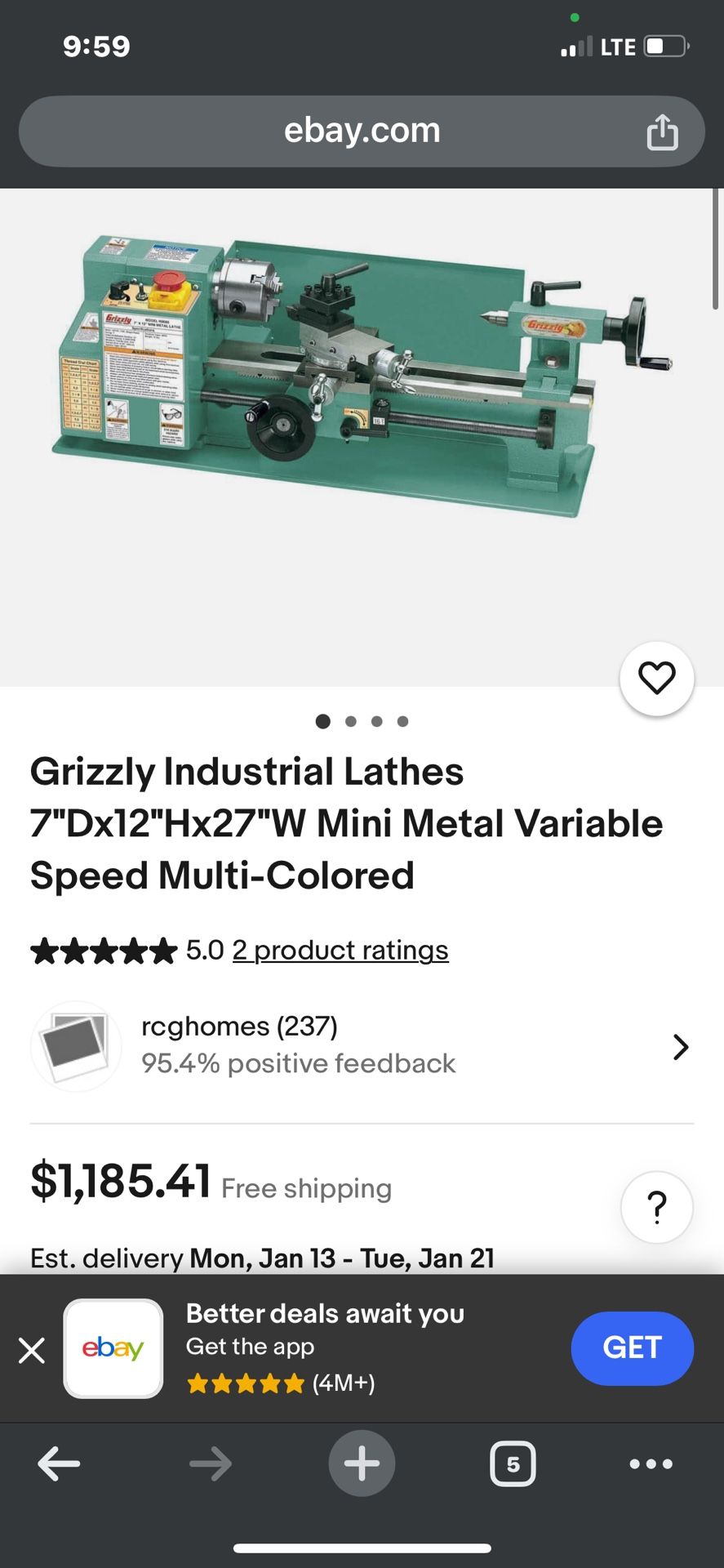Open seller rcghomes profile
The image size is (724, 1568).
[362, 1045]
